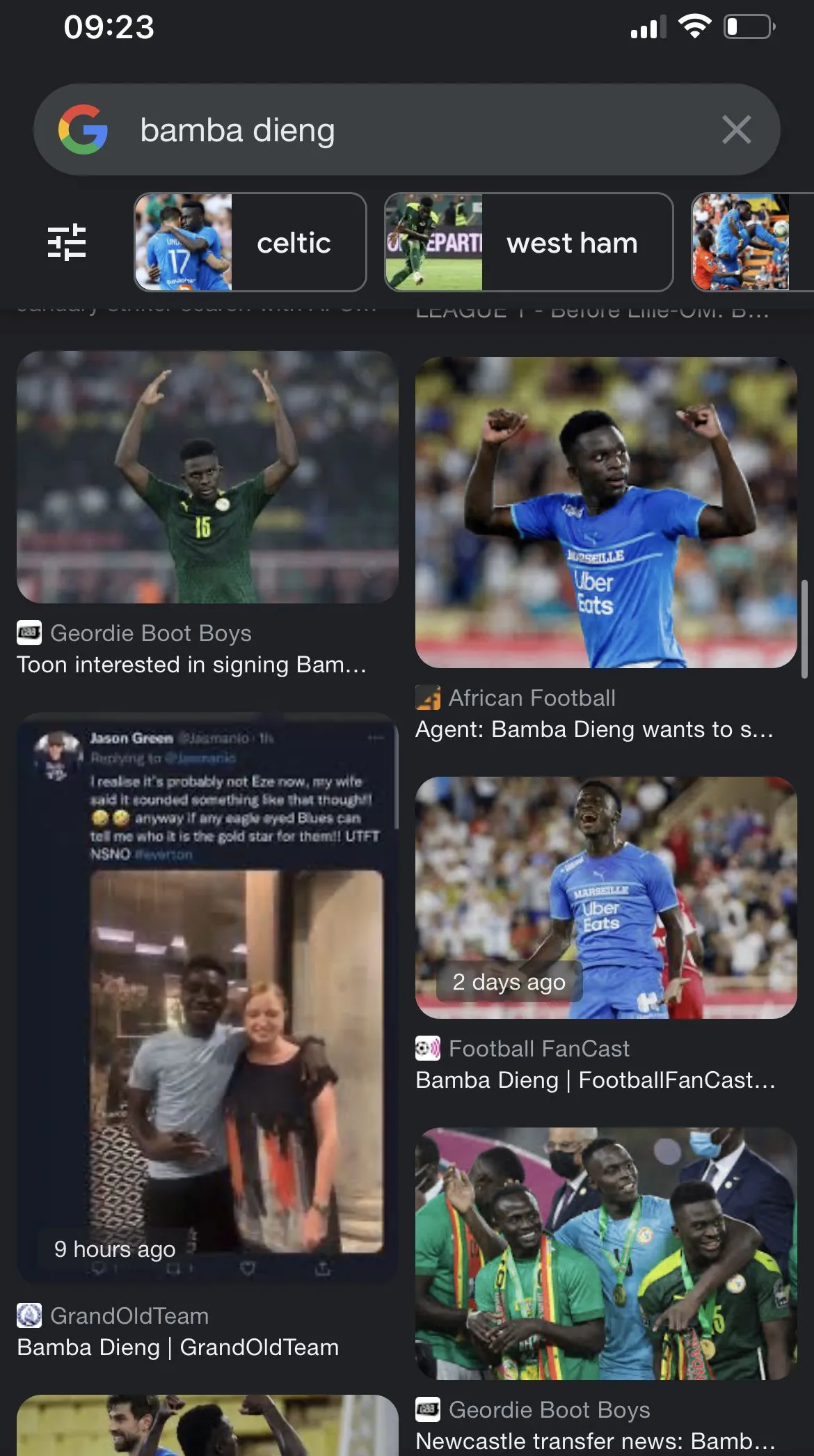Clear the search query with X

(736, 130)
